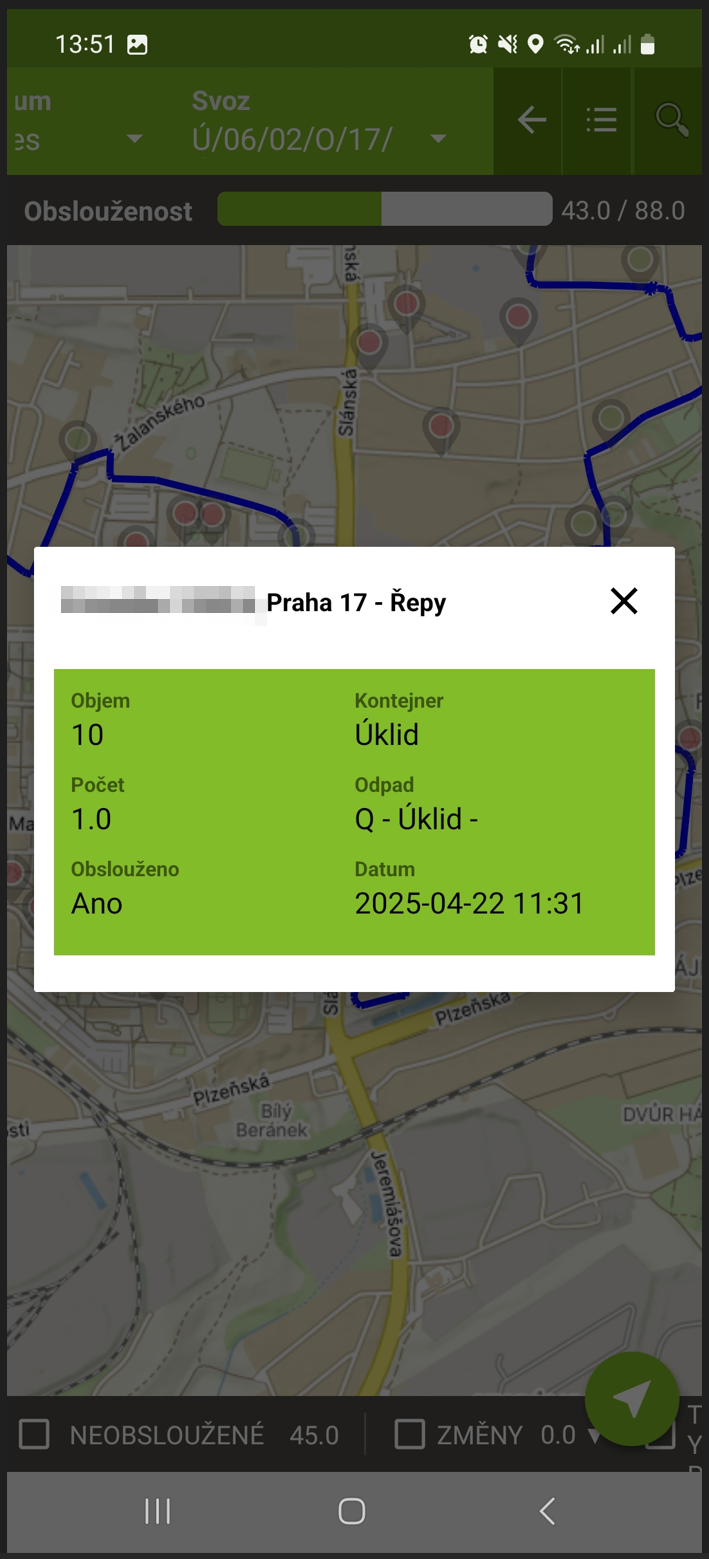This screenshot has width=709, height=1559.
Task: Open the recent apps view
Action: pyautogui.click(x=158, y=1511)
